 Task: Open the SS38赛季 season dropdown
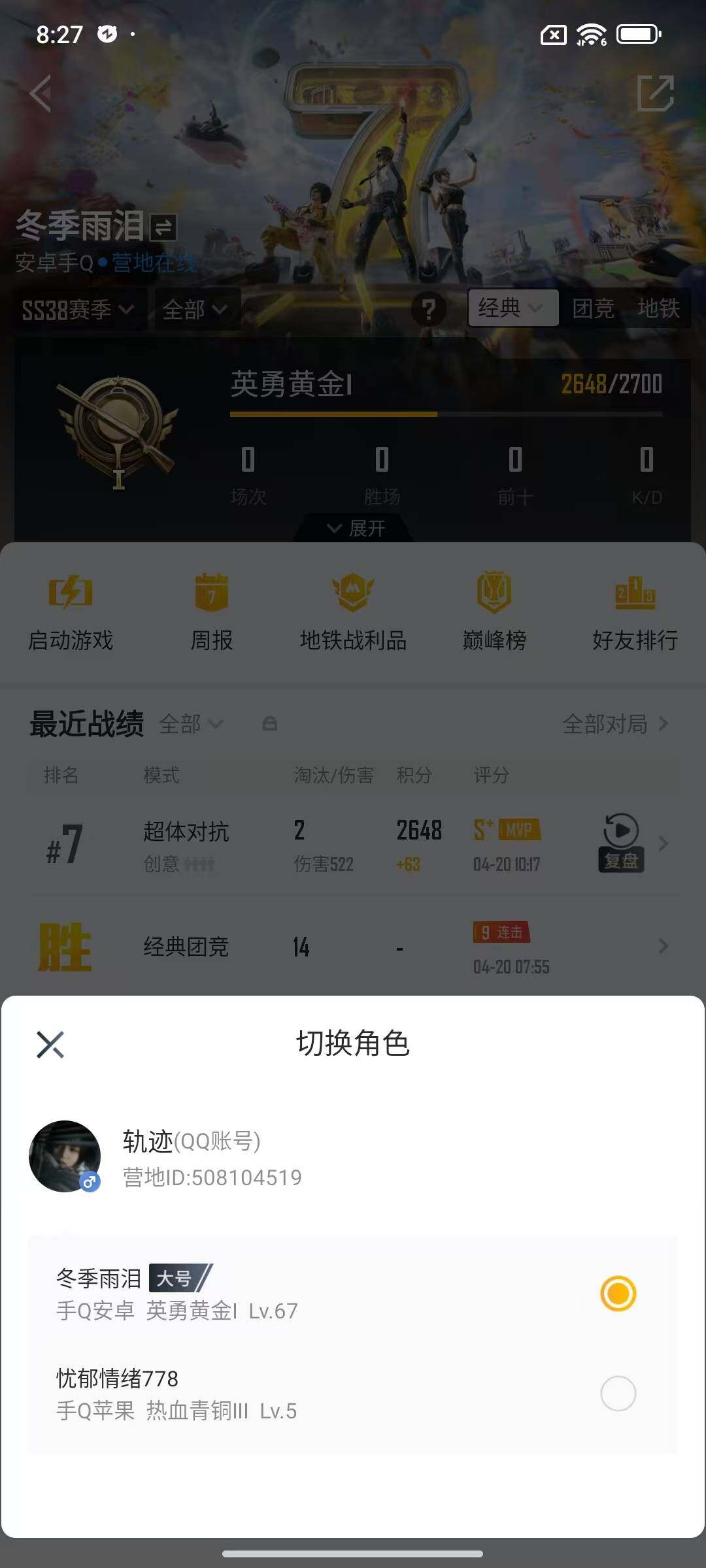tap(78, 310)
